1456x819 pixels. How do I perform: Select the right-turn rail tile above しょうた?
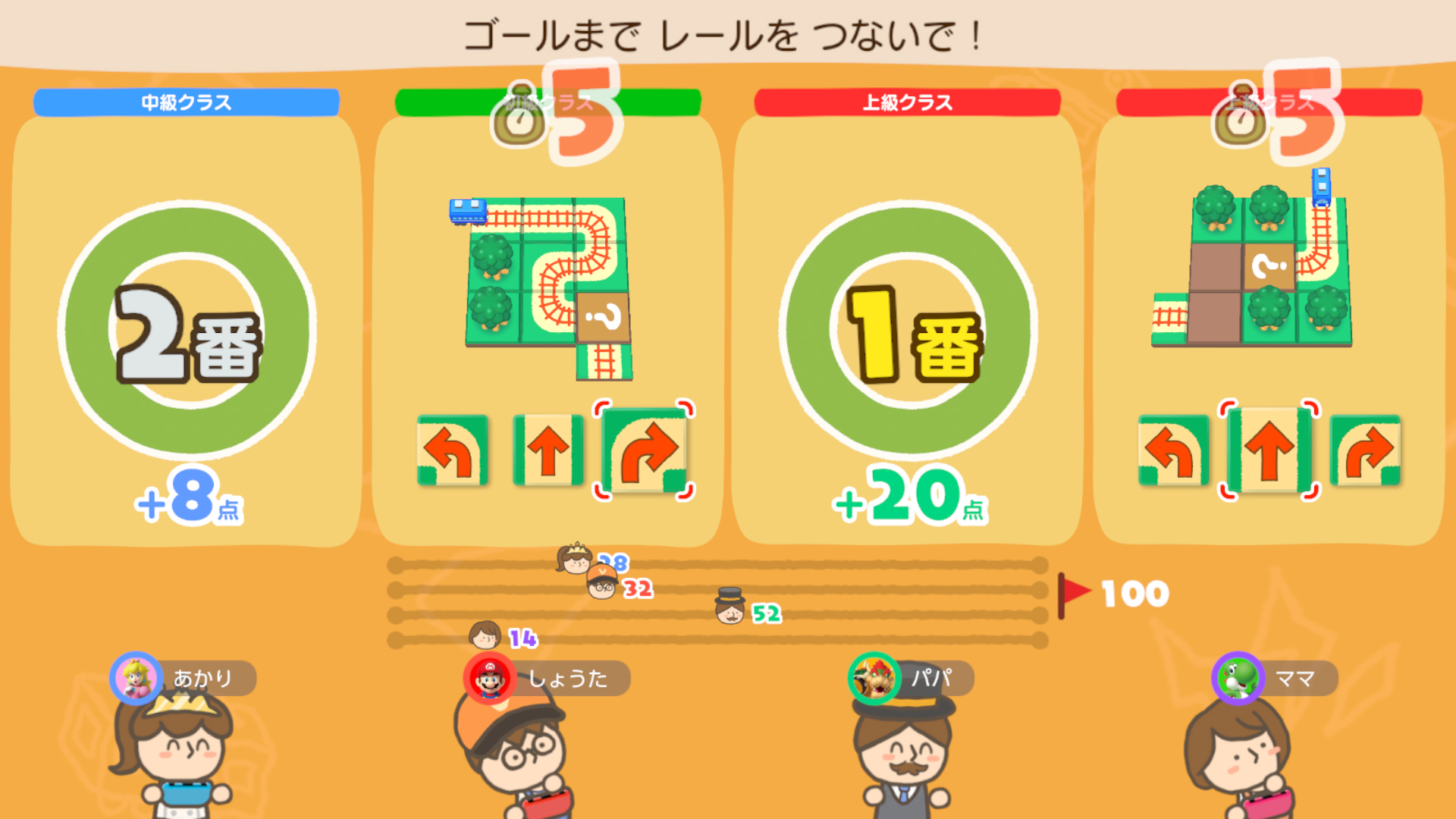645,450
